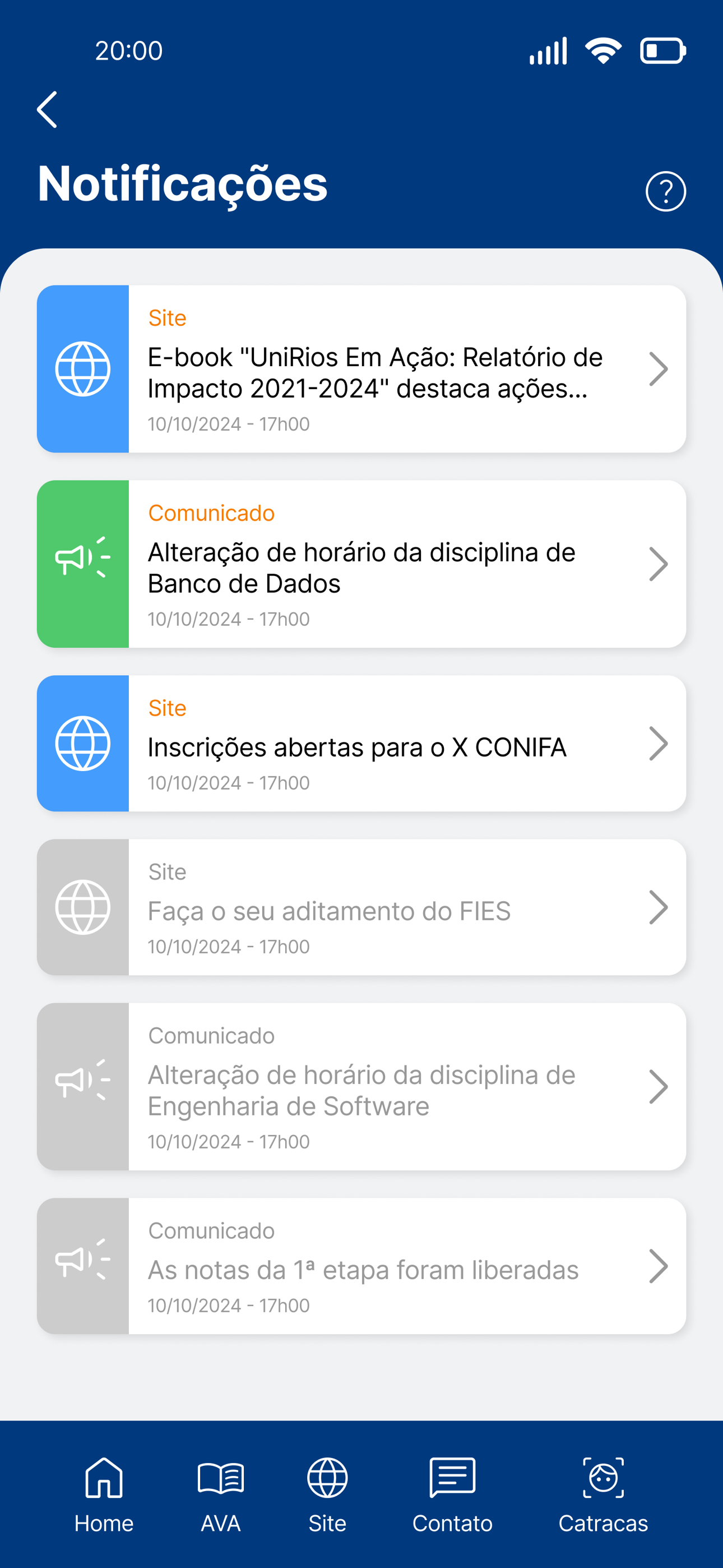The image size is (723, 1568).
Task: Open the help question mark icon
Action: [x=665, y=191]
